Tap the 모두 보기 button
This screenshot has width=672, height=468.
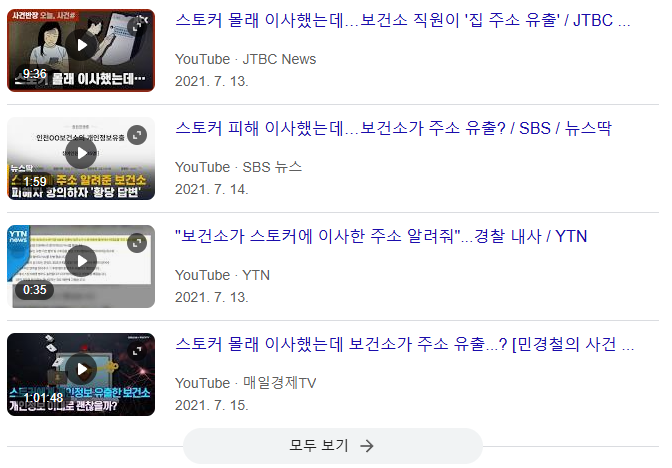pyautogui.click(x=332, y=446)
